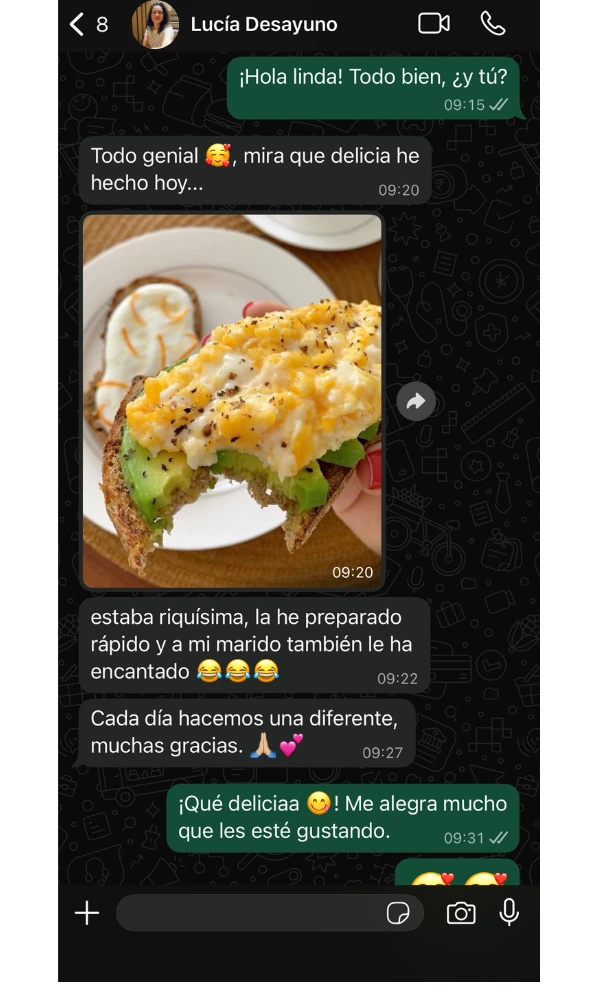Record a voice message with the microphone
The height and width of the screenshot is (1000, 600).
(x=510, y=912)
